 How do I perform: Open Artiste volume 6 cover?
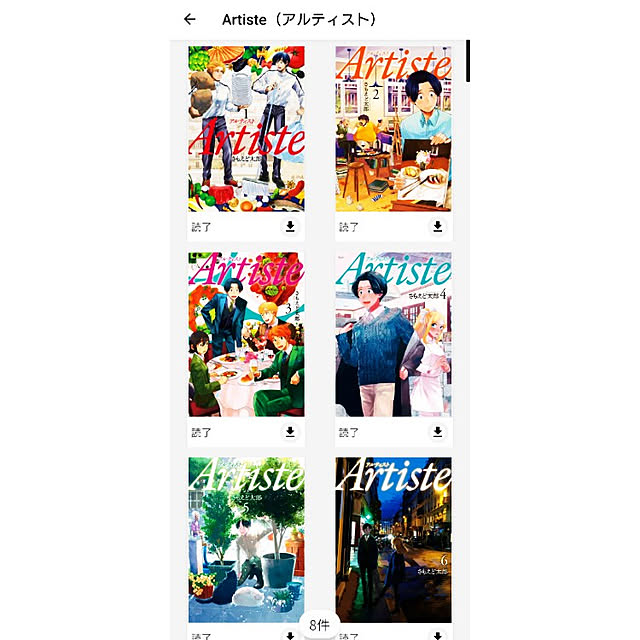click(393, 540)
